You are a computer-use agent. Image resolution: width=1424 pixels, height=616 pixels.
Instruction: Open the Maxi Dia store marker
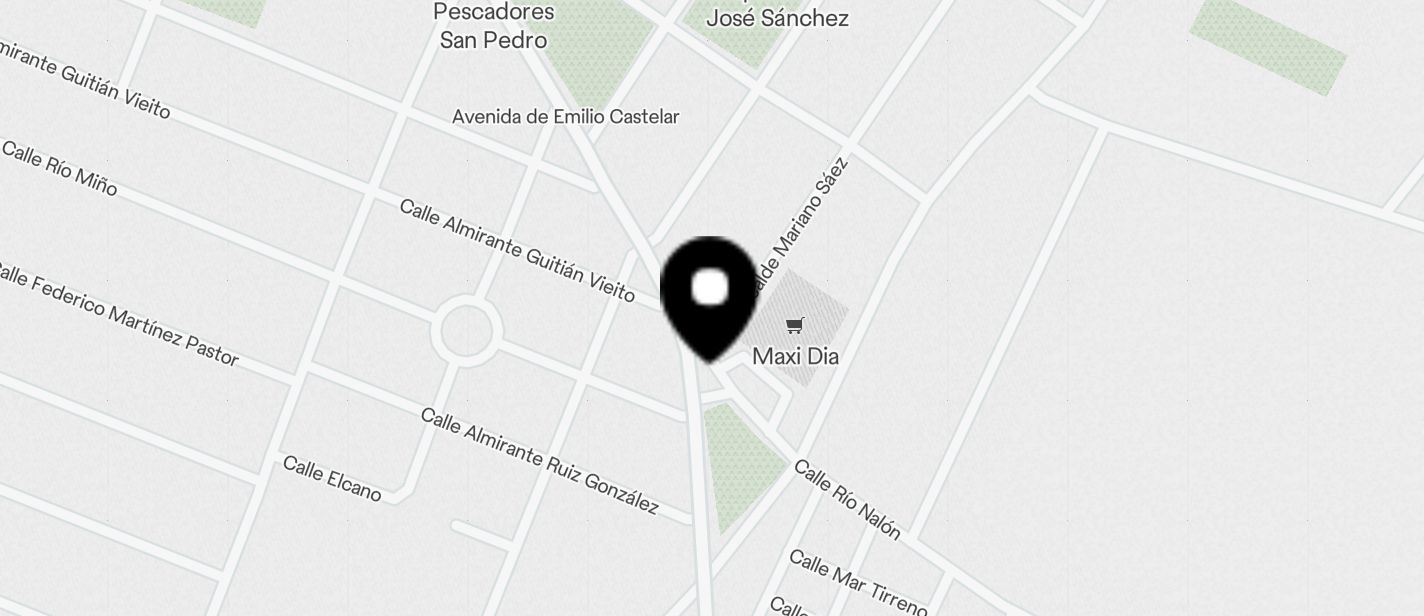point(795,326)
